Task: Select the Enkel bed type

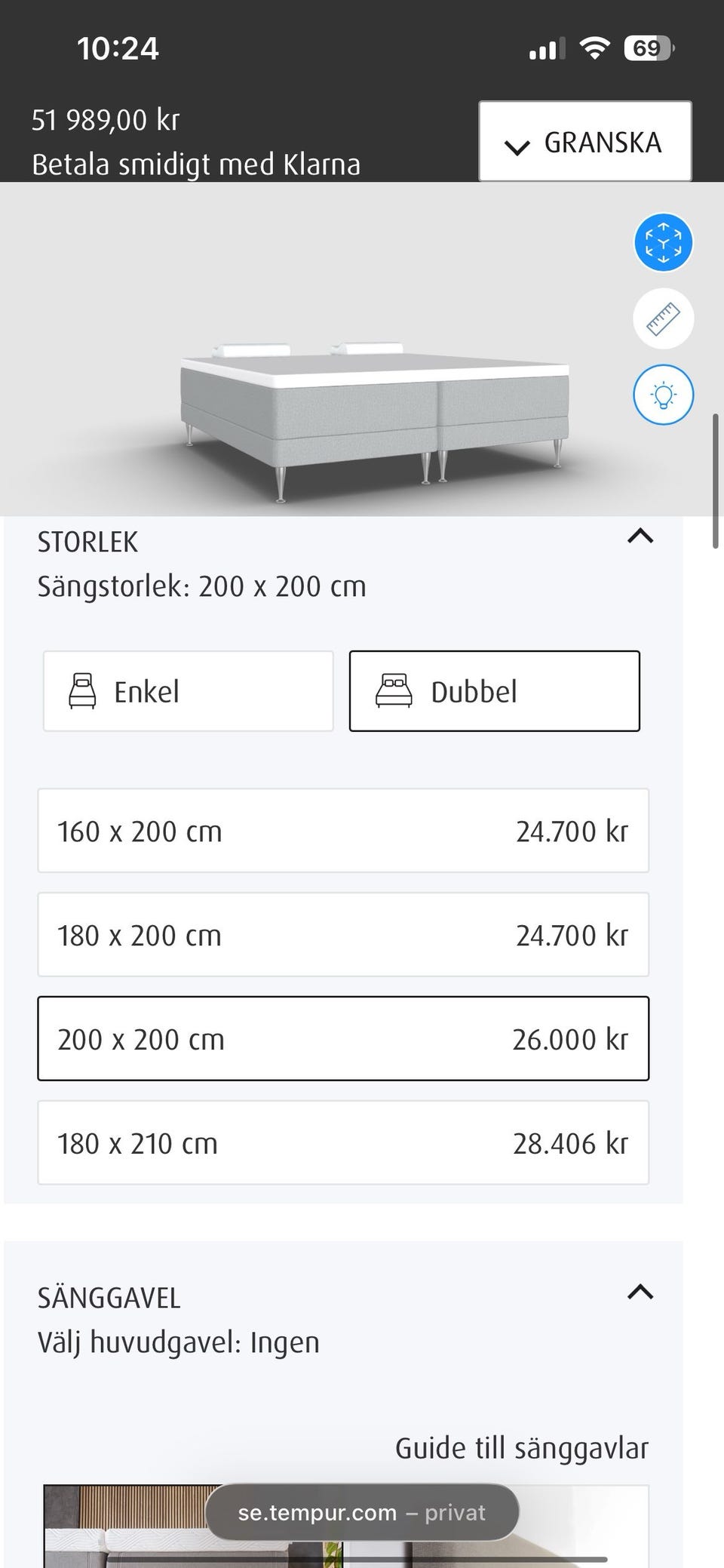Action: (x=188, y=691)
